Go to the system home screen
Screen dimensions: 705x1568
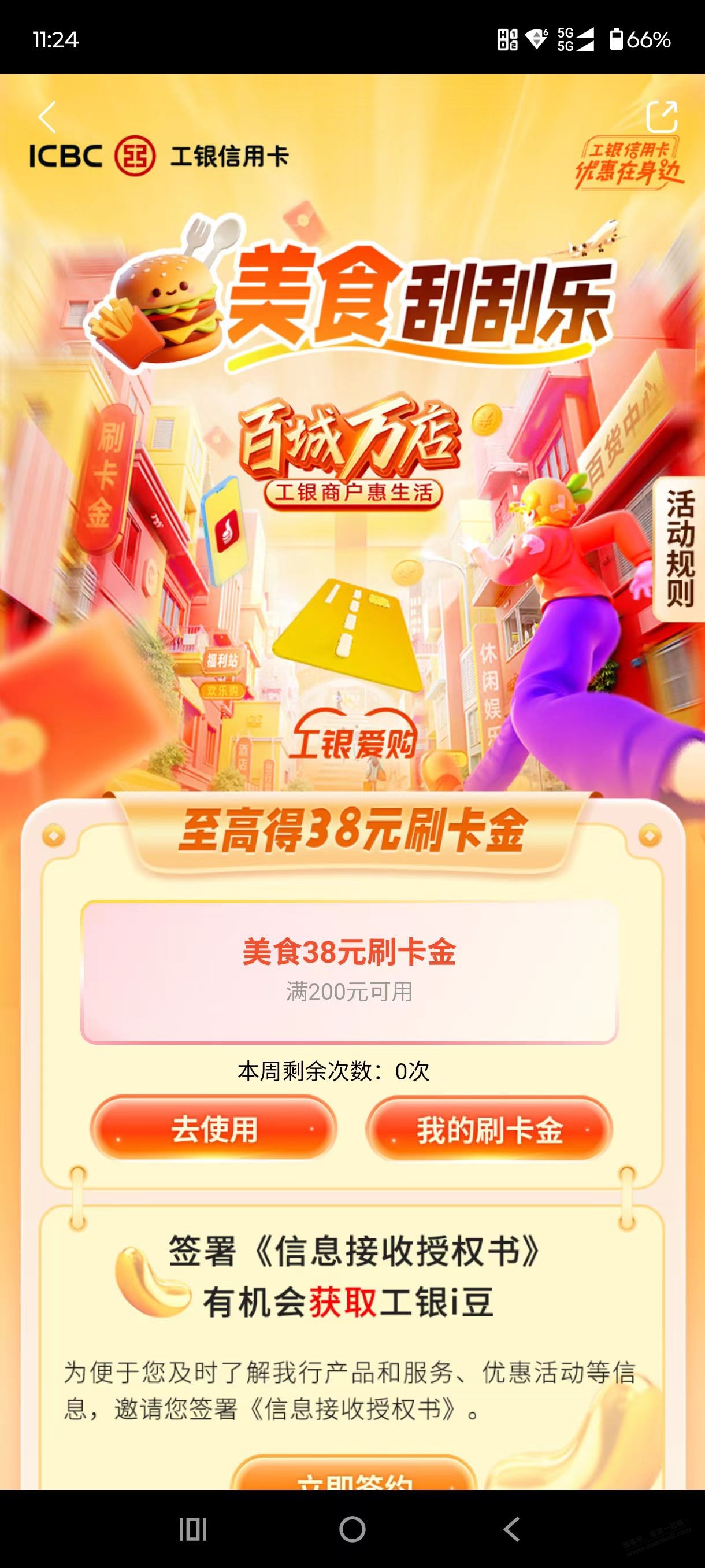click(352, 1530)
